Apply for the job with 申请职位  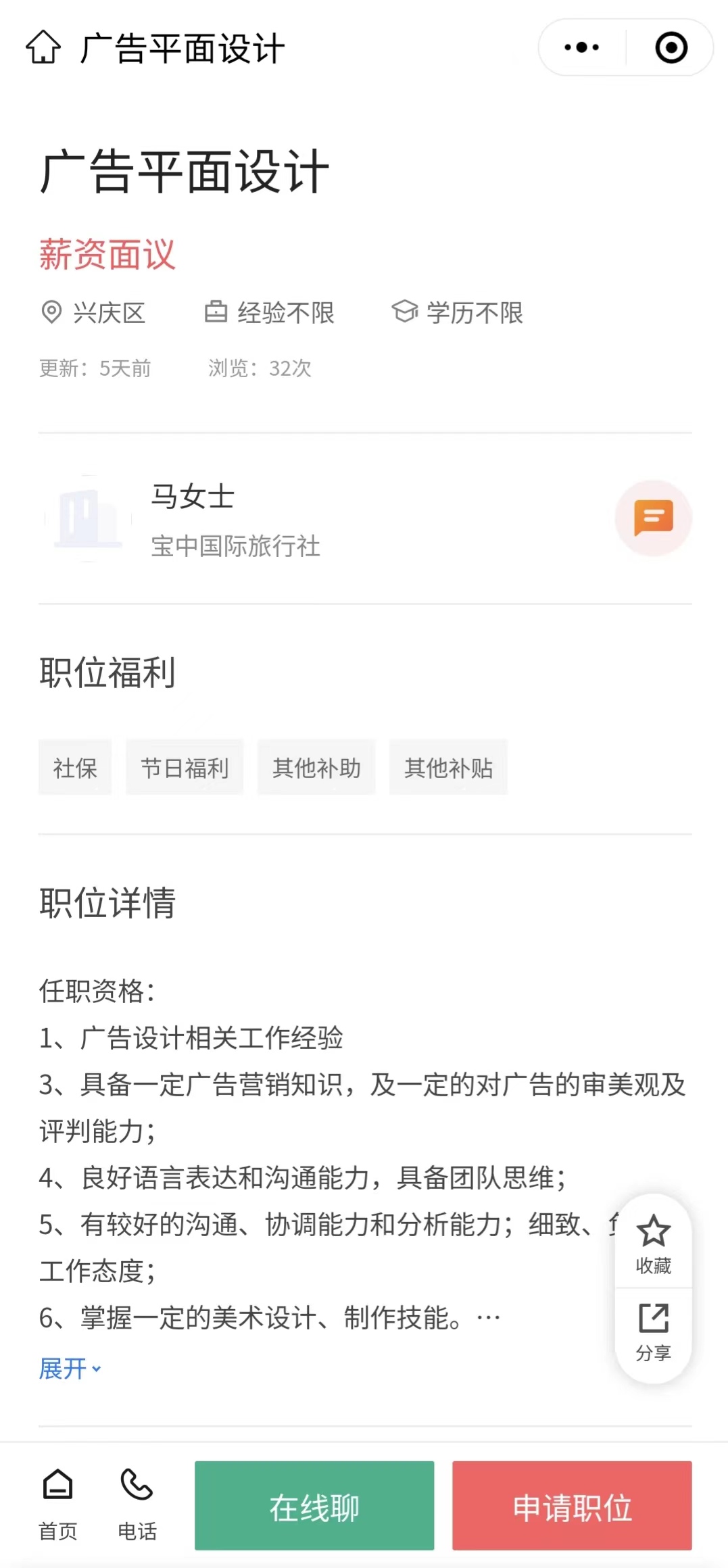[572, 1506]
